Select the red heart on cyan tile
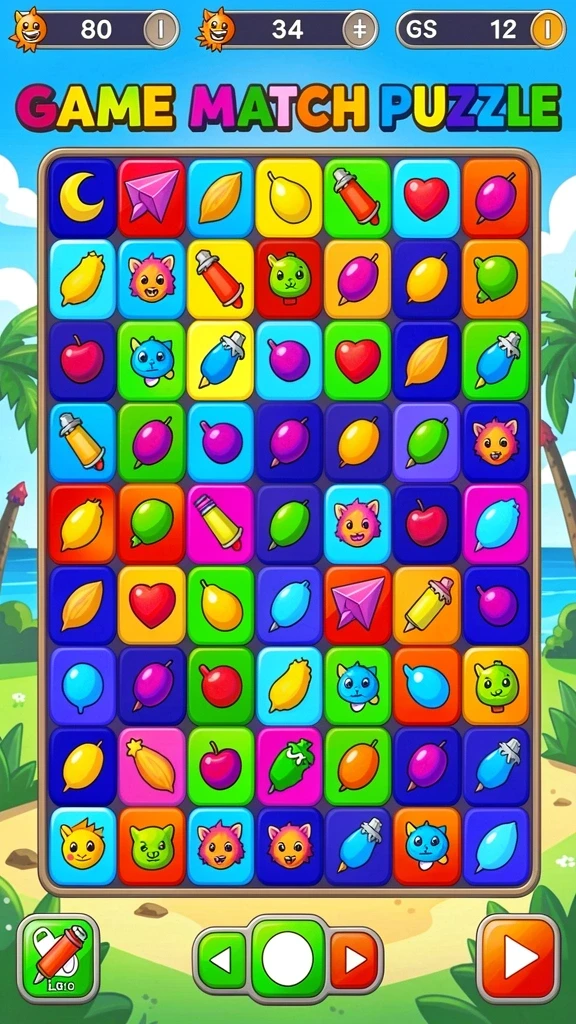 [427, 198]
